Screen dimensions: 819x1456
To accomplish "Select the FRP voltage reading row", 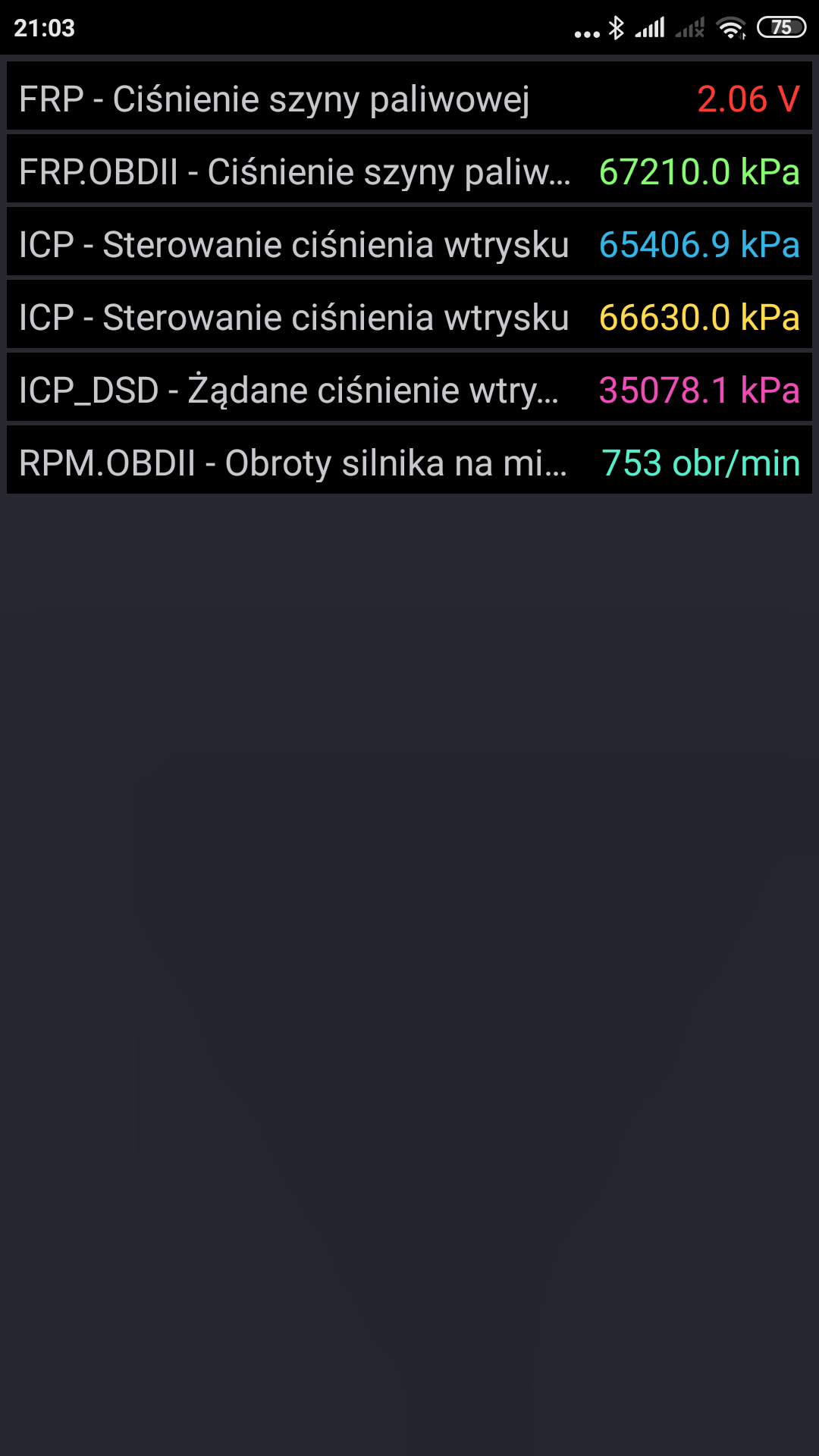I will 409,99.
